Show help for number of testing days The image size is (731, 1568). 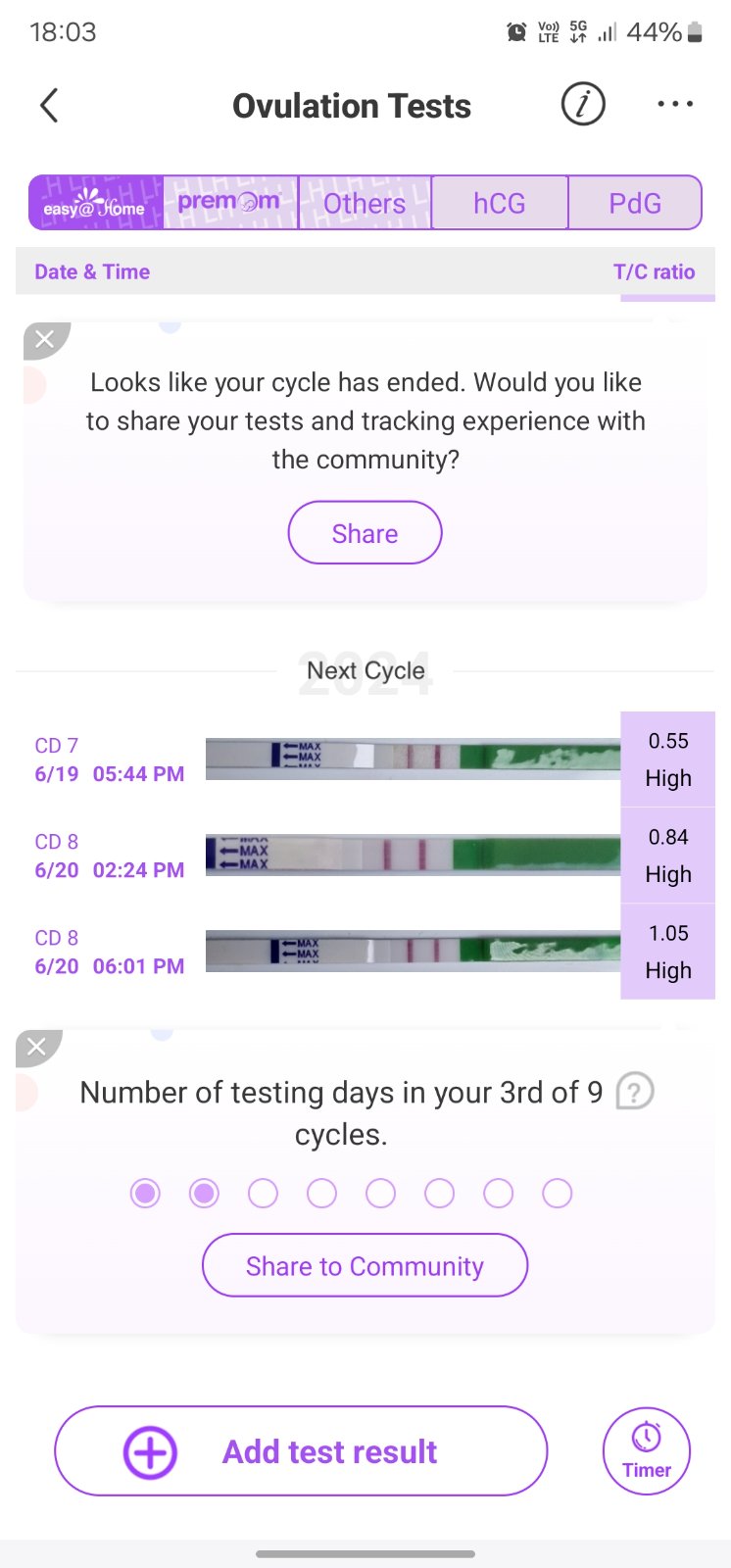634,1091
